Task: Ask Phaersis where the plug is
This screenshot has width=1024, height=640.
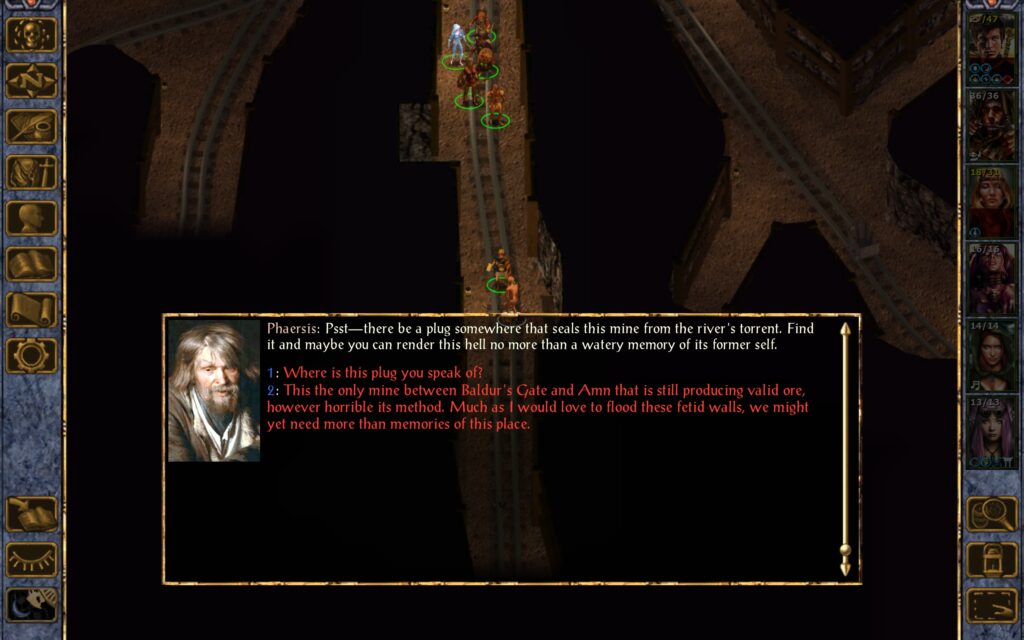Action: point(383,372)
